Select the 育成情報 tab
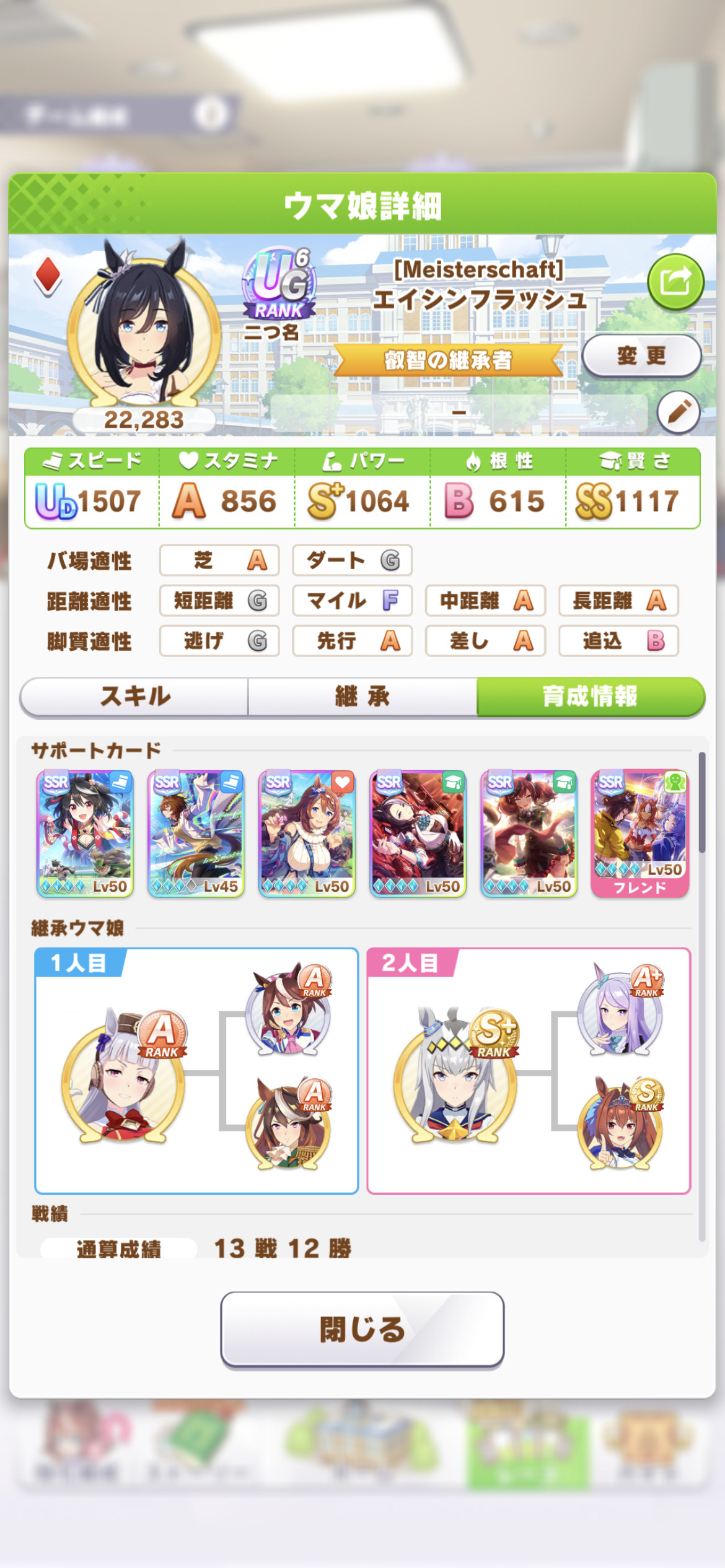The width and height of the screenshot is (725, 1568). tap(591, 697)
